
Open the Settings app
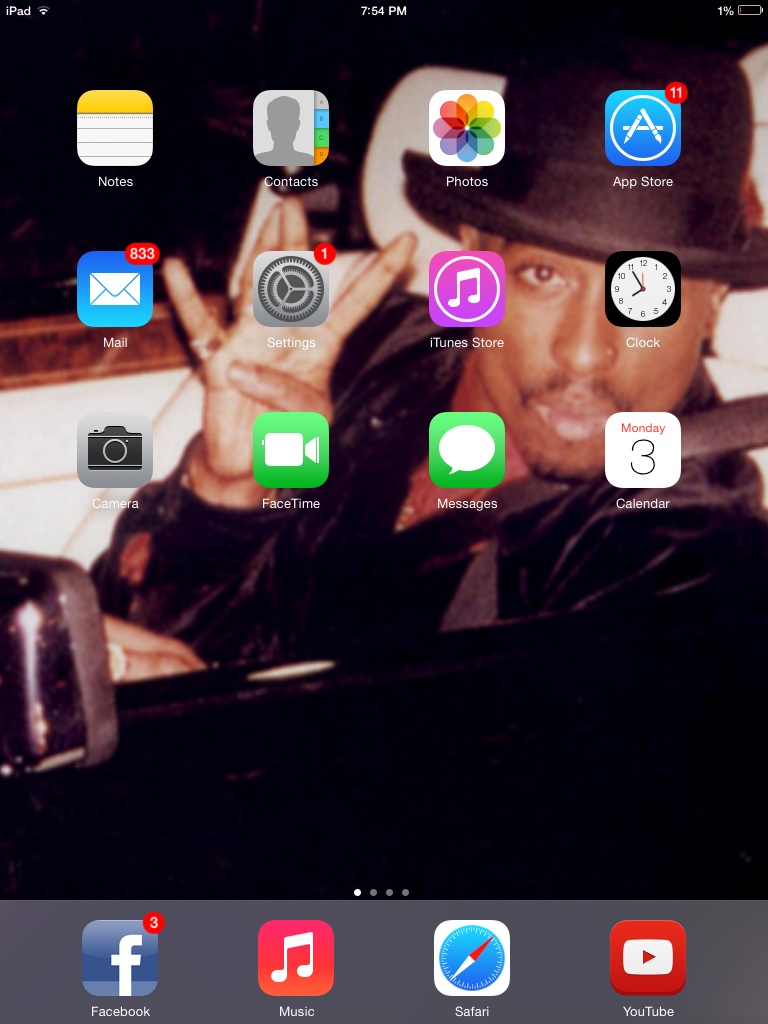pos(291,289)
